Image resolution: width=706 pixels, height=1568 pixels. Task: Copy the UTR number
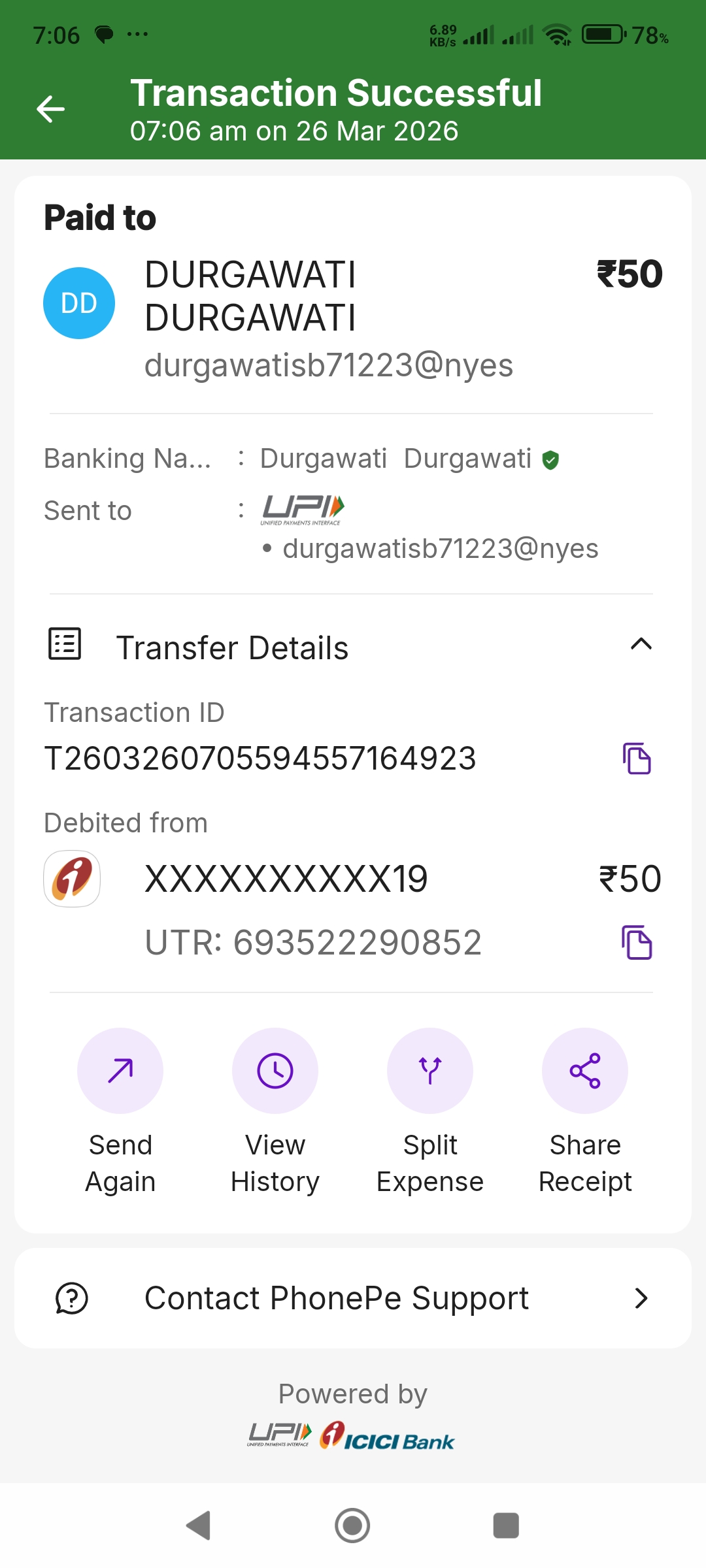637,942
